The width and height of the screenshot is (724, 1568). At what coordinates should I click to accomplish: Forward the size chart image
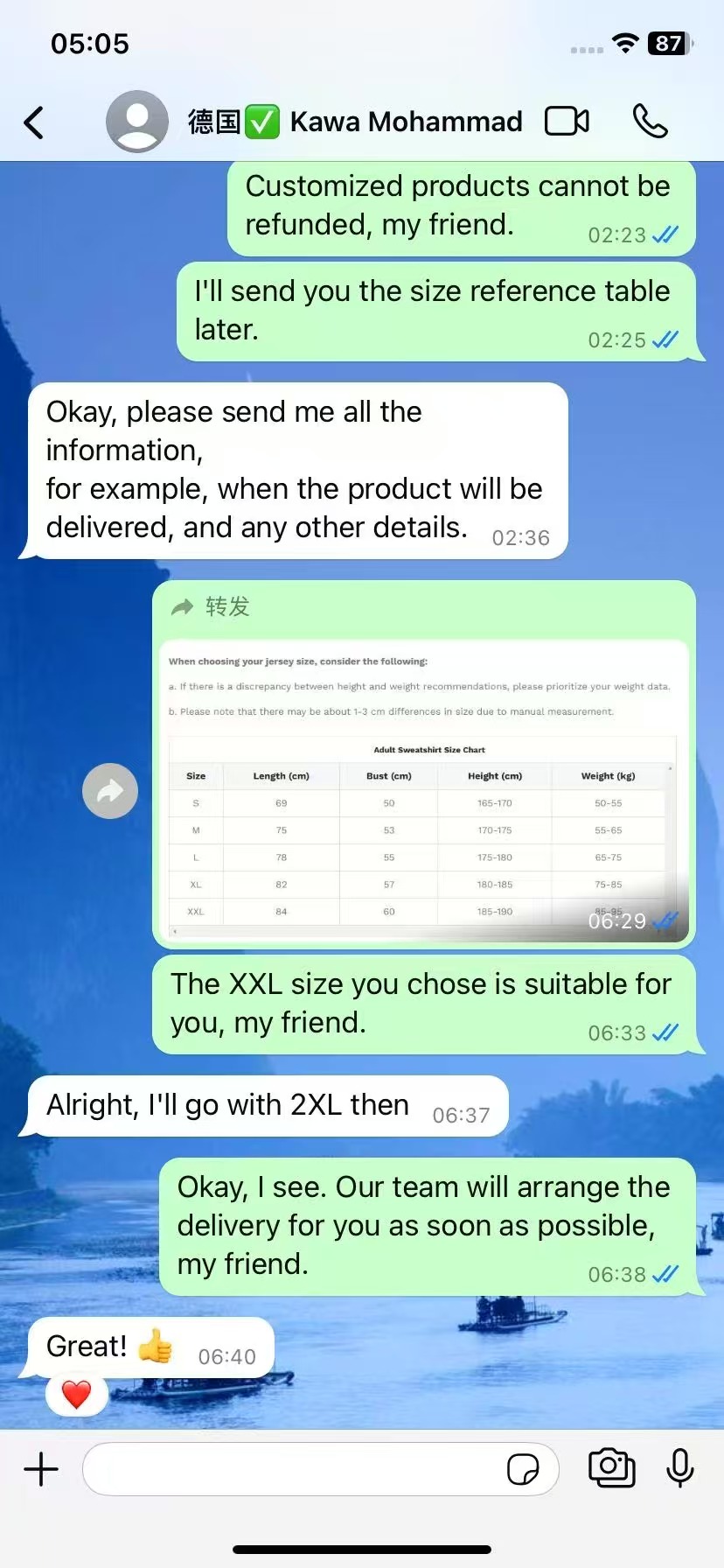click(x=110, y=791)
